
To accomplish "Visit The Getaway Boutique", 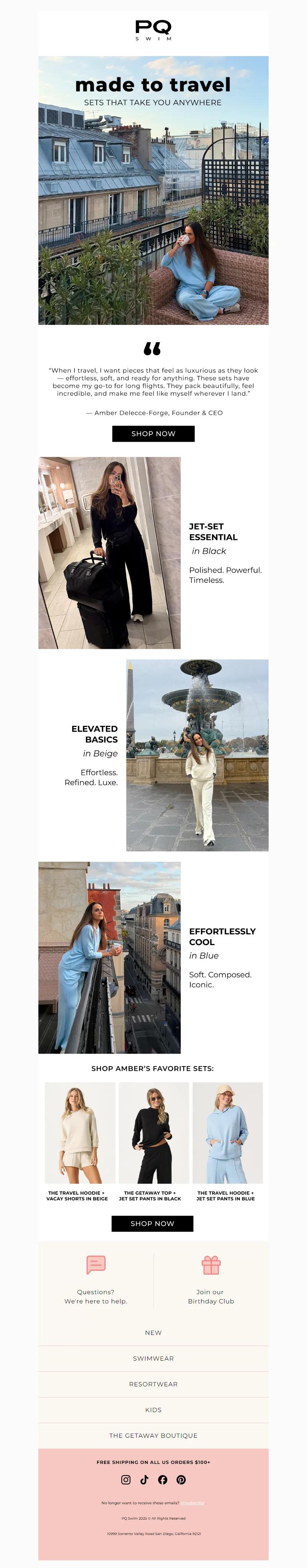I will click(x=153, y=1435).
